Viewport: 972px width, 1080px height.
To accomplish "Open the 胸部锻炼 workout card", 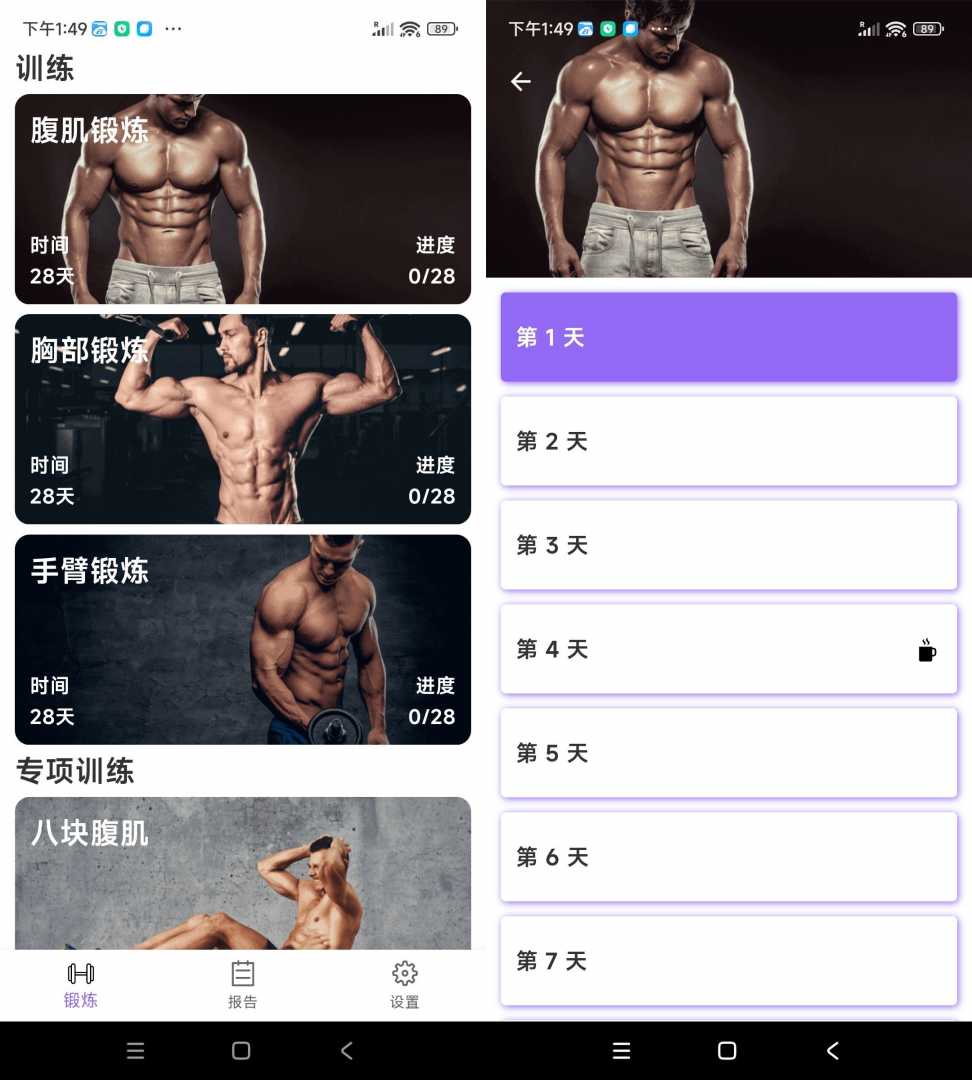I will (x=242, y=418).
